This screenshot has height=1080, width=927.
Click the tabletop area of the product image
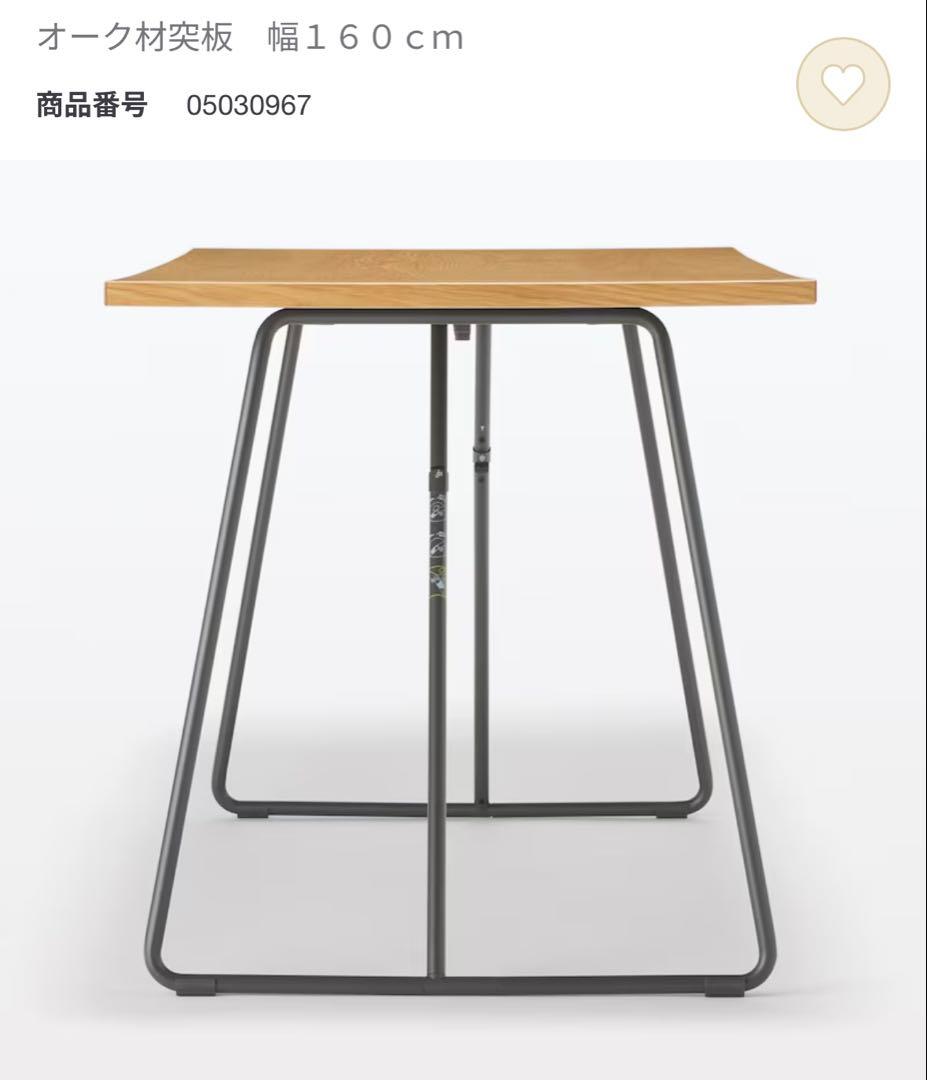click(463, 275)
